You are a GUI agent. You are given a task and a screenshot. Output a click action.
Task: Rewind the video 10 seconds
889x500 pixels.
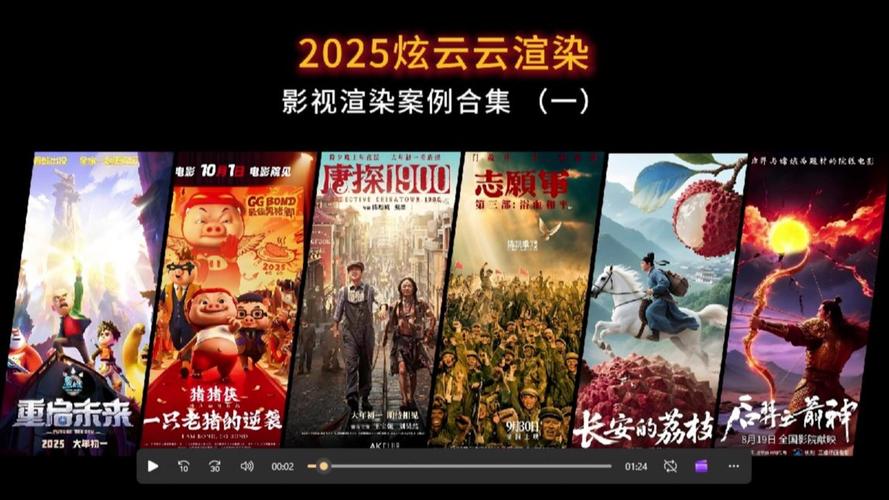pos(184,466)
